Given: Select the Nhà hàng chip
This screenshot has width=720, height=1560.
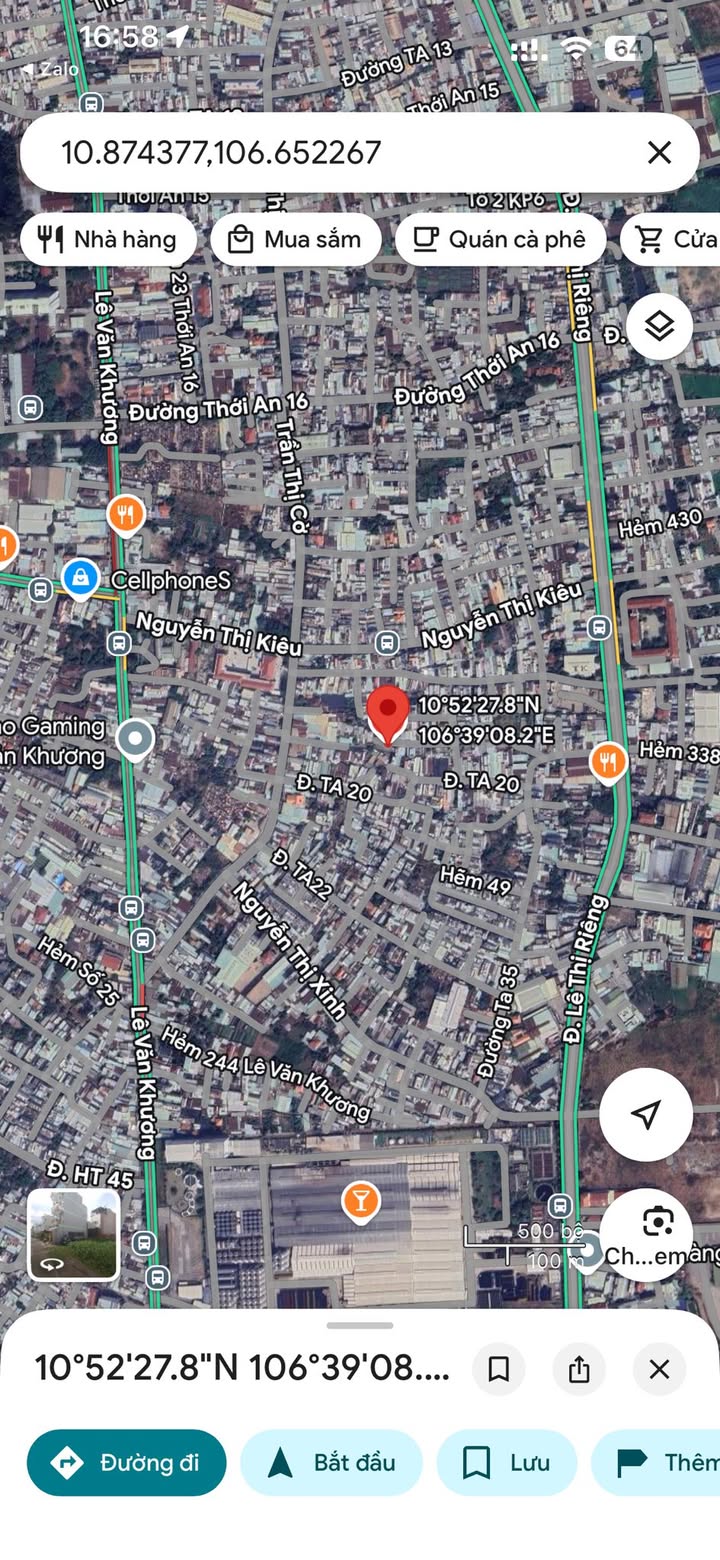Looking at the screenshot, I should click(108, 239).
